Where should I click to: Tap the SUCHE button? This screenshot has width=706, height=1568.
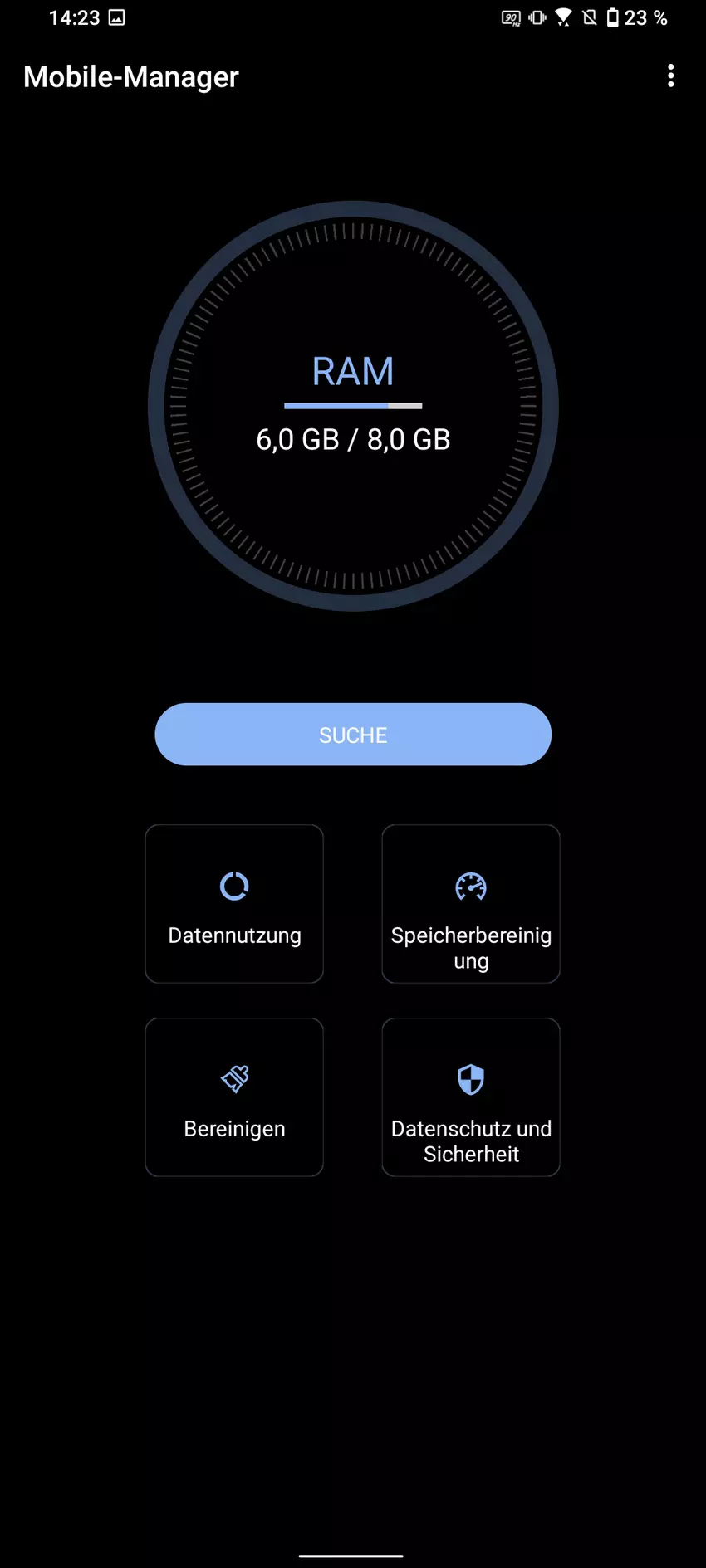pyautogui.click(x=353, y=735)
